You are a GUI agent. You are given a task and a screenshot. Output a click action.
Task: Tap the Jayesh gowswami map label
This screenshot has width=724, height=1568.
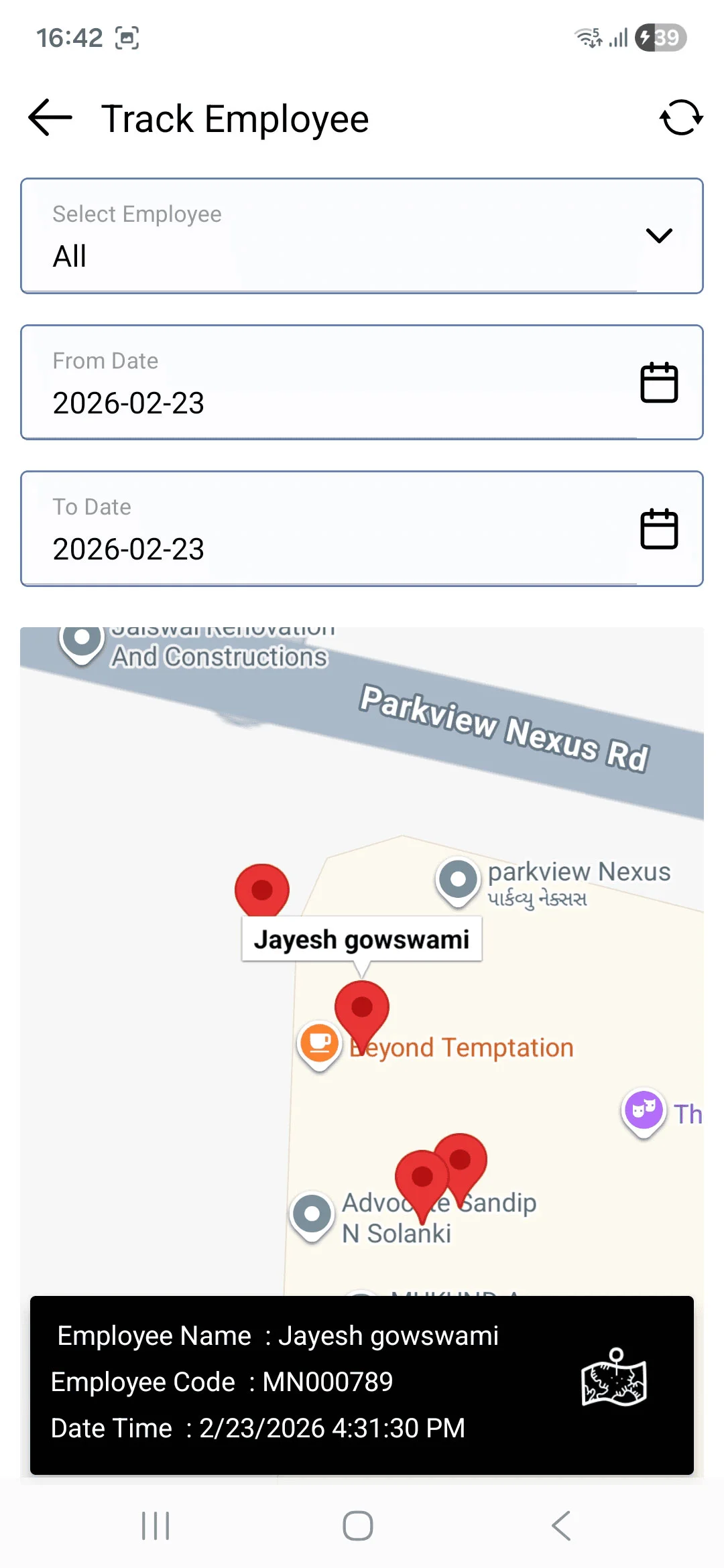[361, 939]
